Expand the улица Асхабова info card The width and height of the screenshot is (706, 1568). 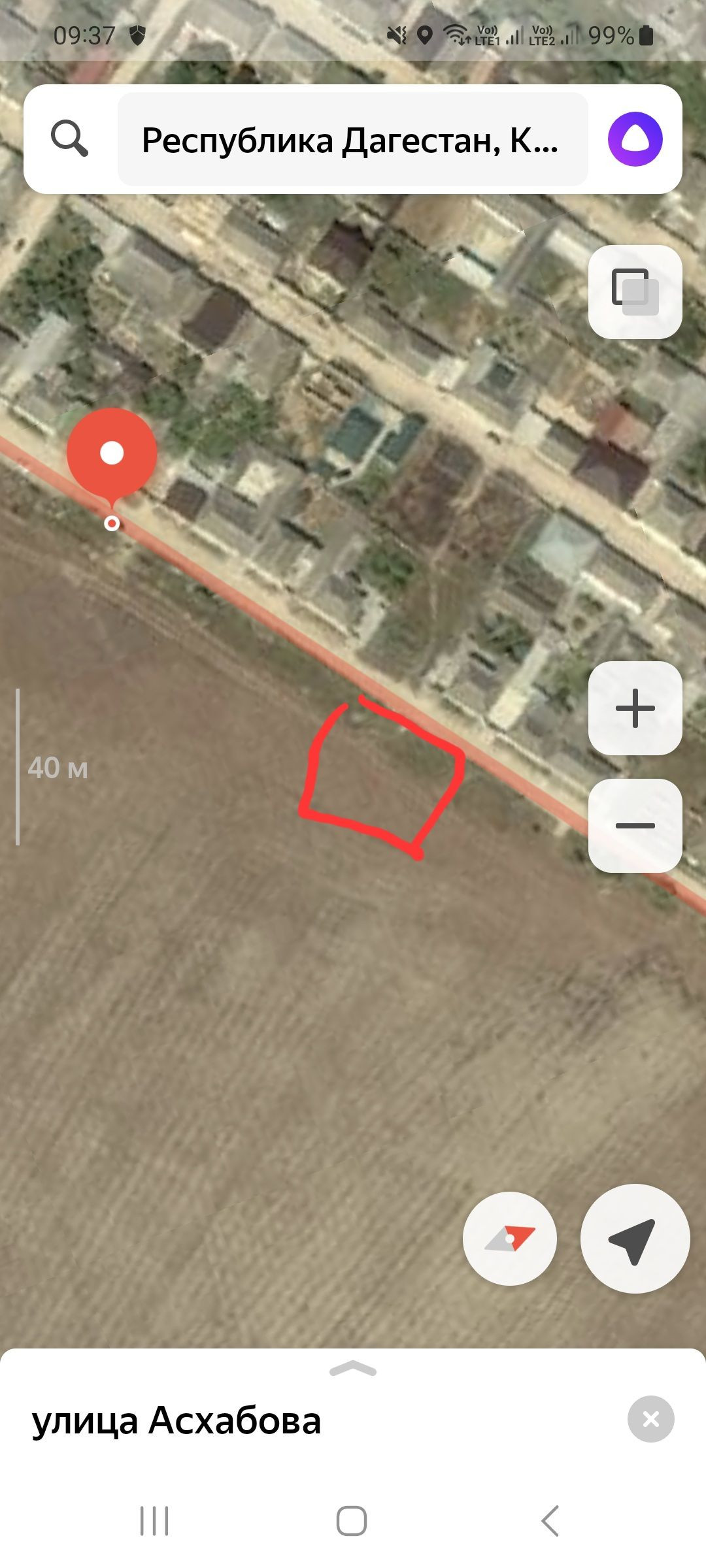[x=353, y=1369]
